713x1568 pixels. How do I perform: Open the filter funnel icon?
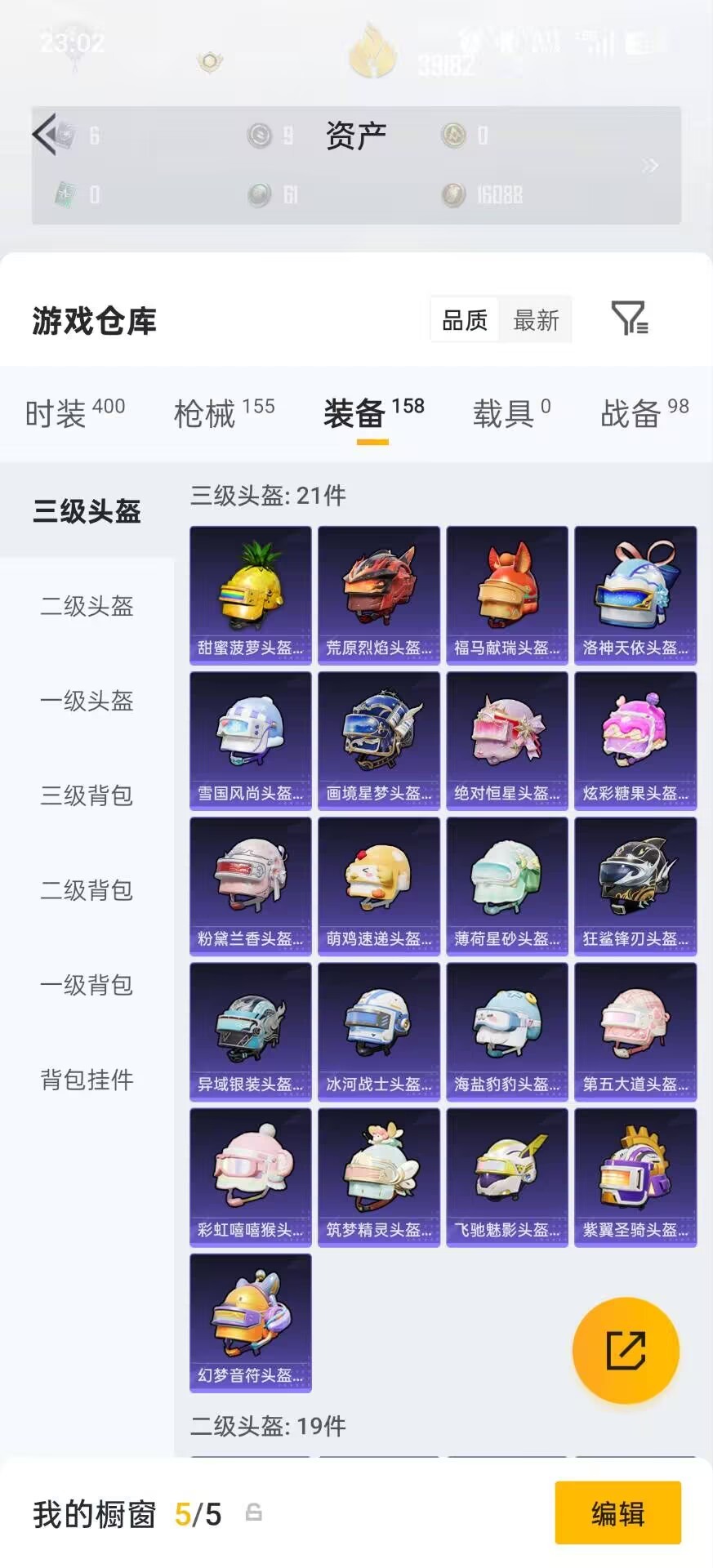pyautogui.click(x=629, y=319)
